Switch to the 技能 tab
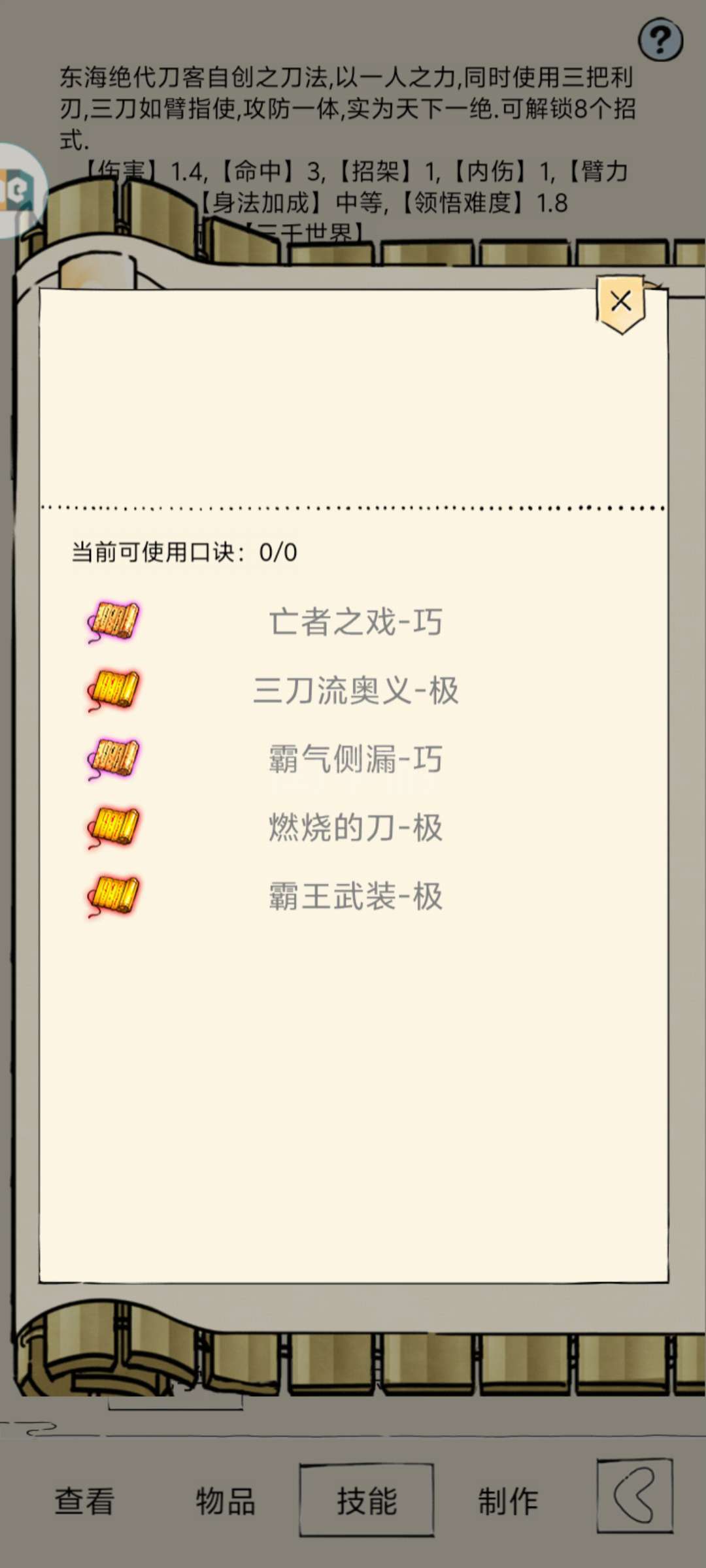The image size is (706, 1568). [x=367, y=1500]
